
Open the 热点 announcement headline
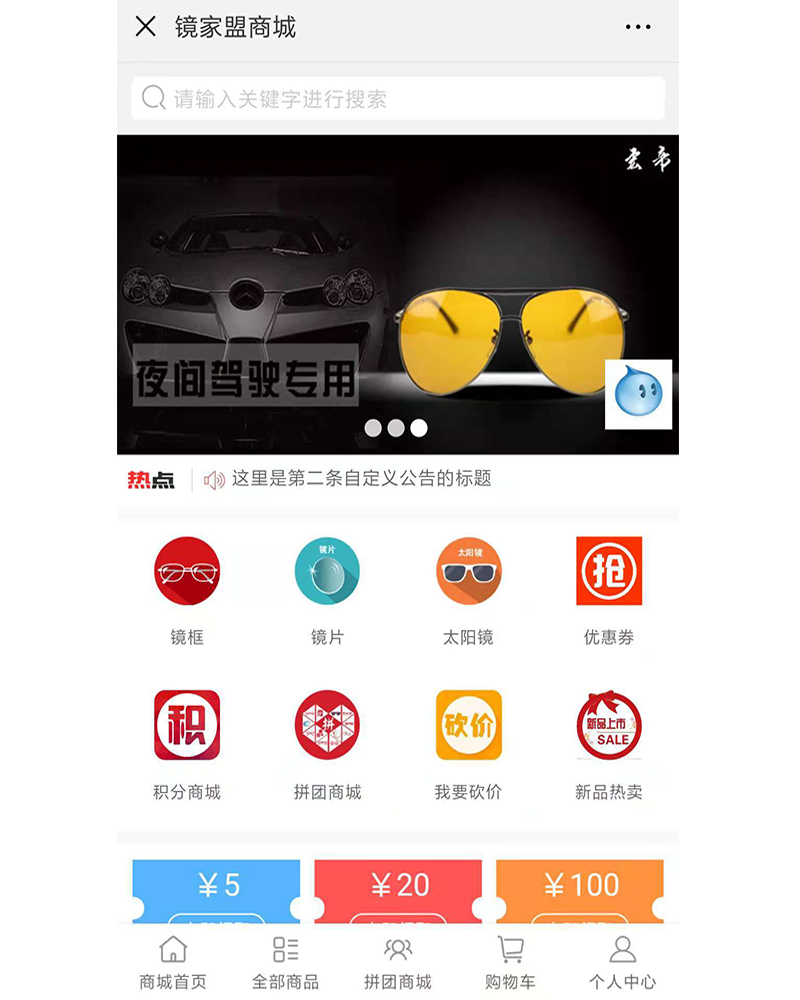coord(361,479)
